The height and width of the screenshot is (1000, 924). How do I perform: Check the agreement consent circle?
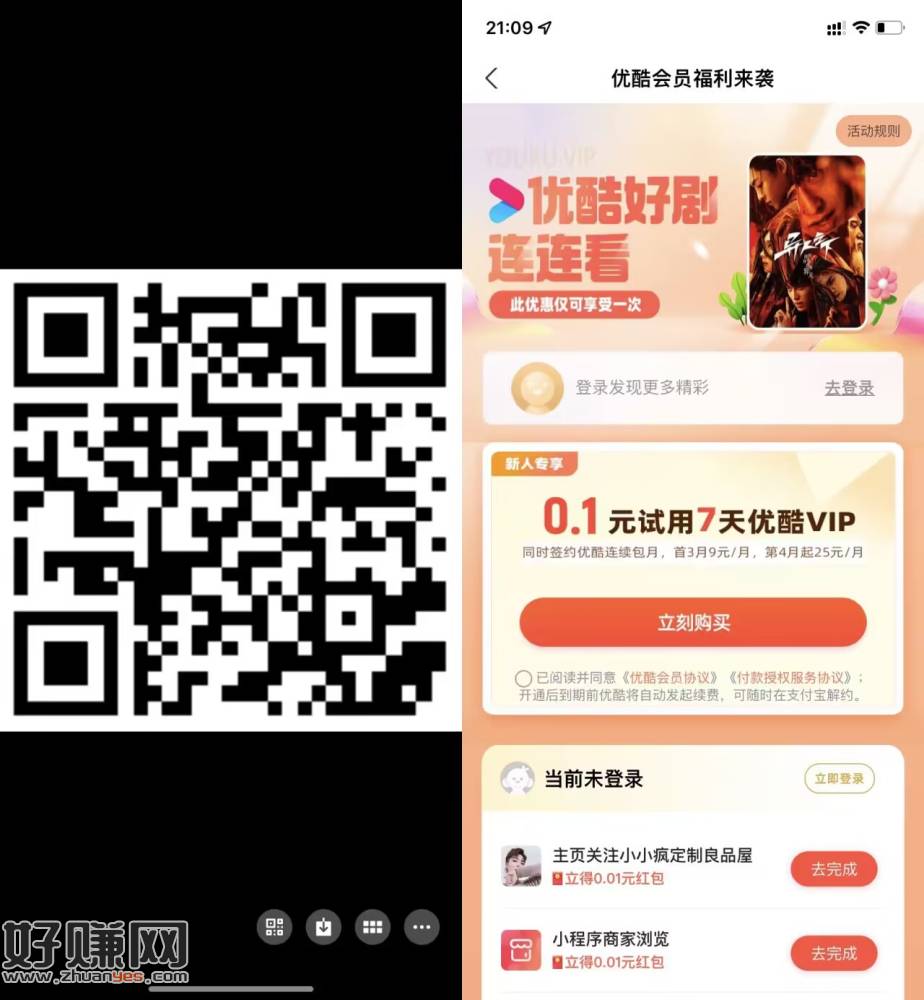tap(523, 678)
